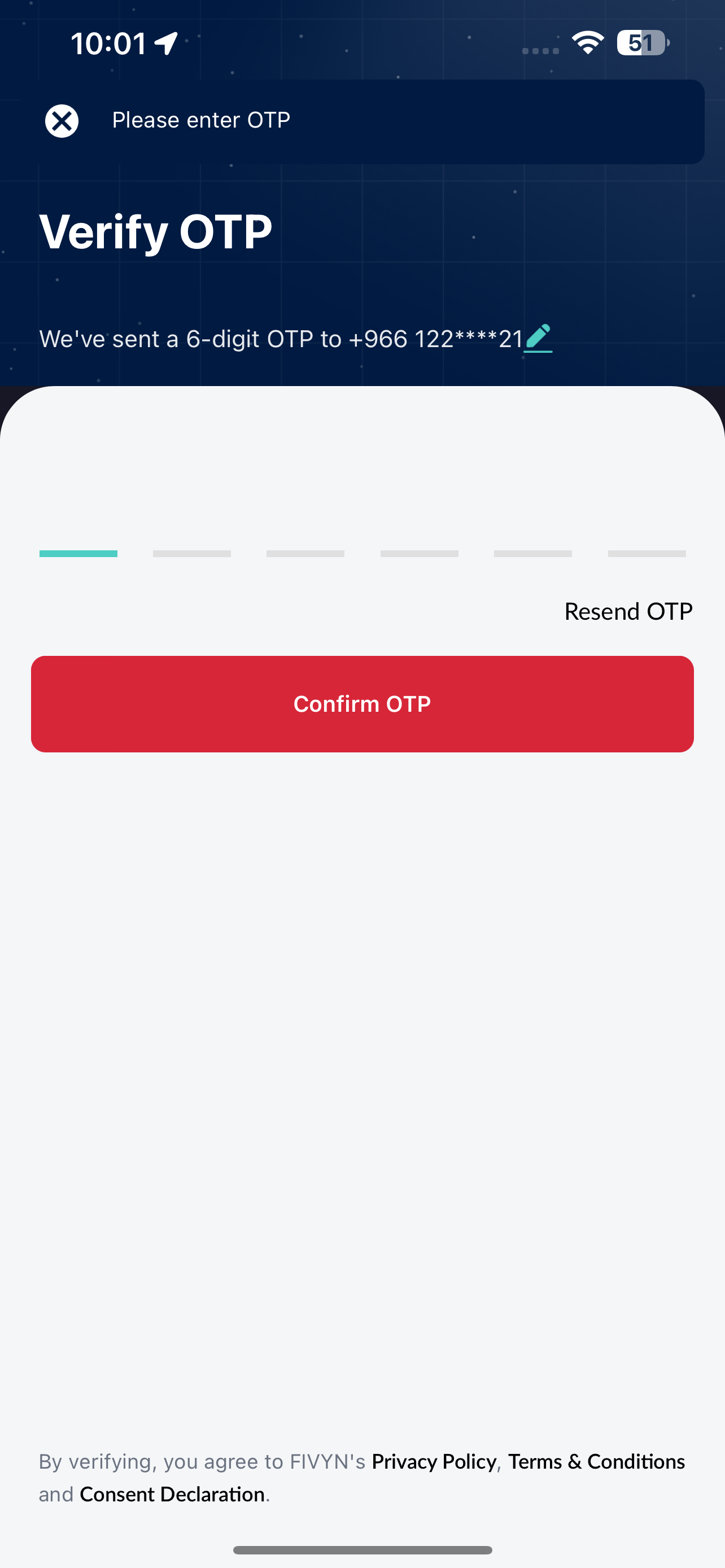Confirm the OTP with the red button
Screen dimensions: 725x1568
click(362, 704)
